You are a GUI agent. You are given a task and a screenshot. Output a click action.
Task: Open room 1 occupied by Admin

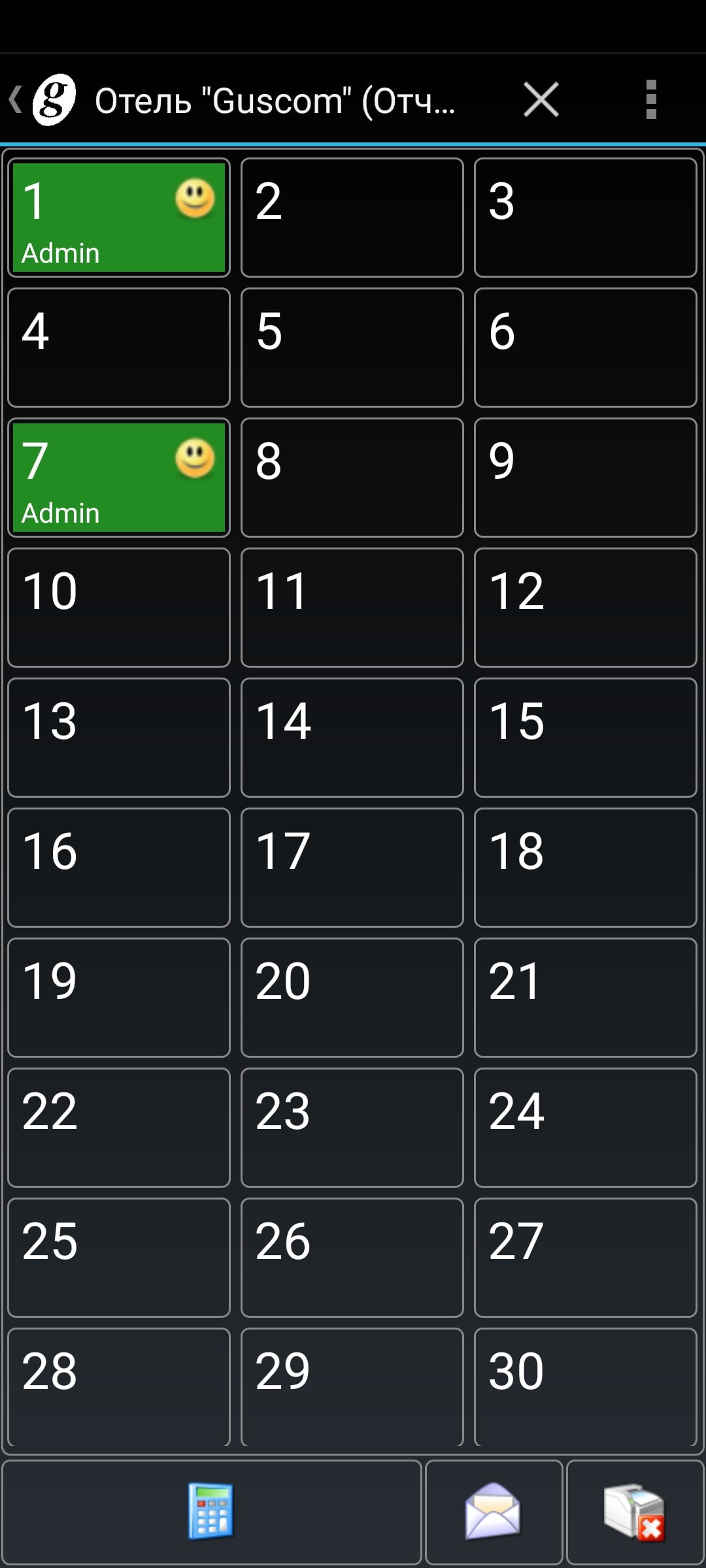(119, 218)
